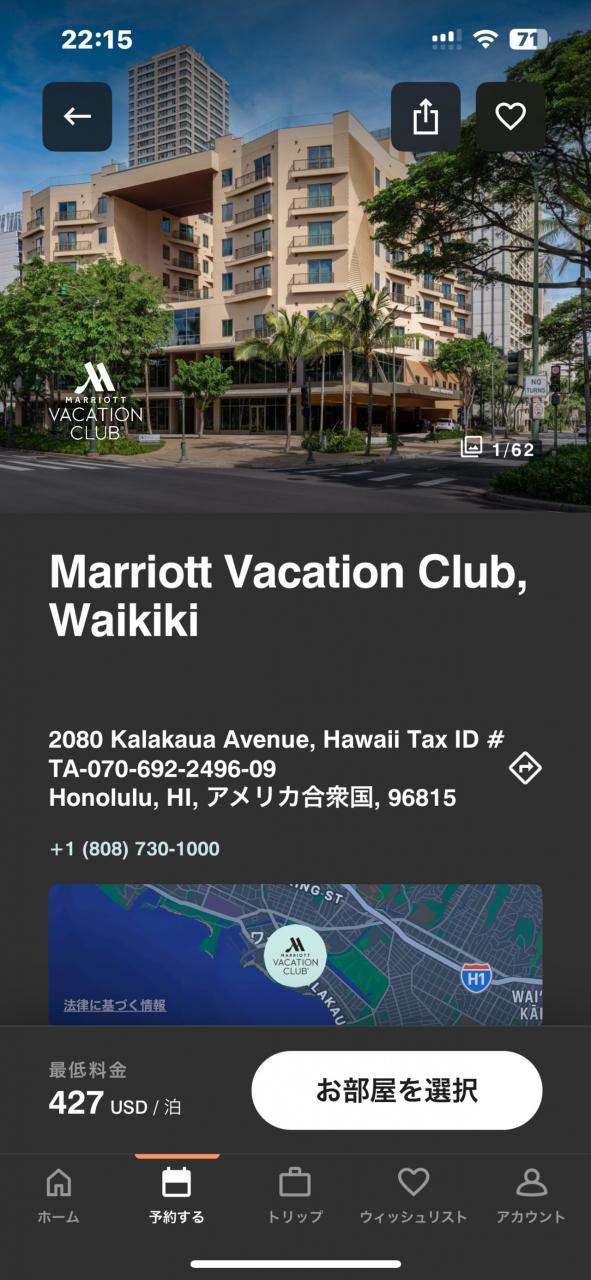The image size is (591, 1280).
Task: Switch to the ホーム tab
Action: tap(59, 1195)
